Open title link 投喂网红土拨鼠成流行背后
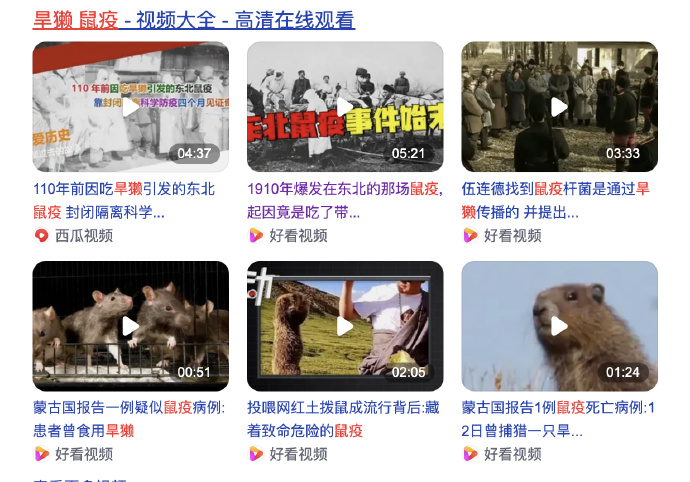 click(343, 408)
